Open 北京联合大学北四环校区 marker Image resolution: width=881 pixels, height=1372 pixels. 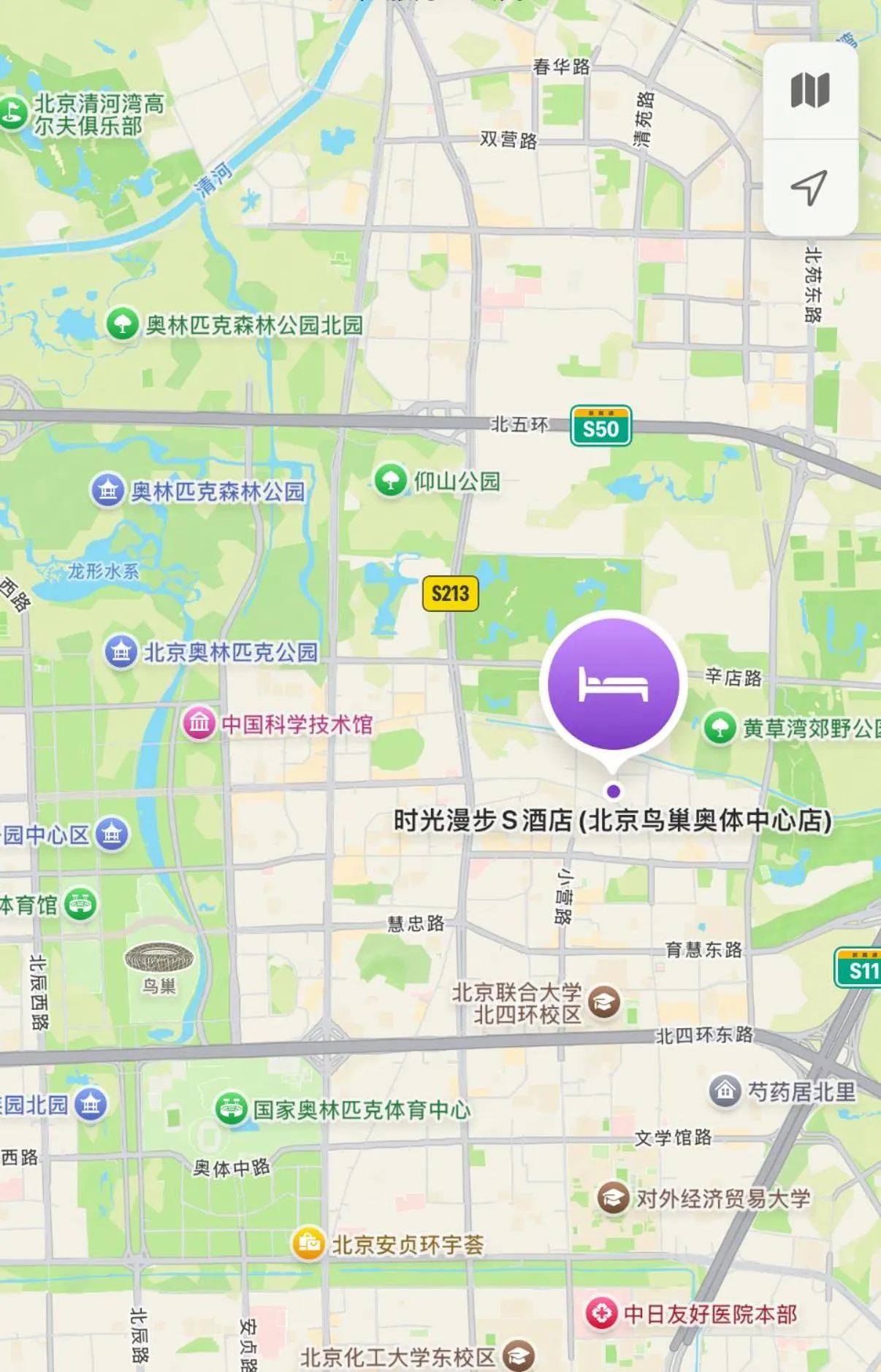coord(604,1003)
